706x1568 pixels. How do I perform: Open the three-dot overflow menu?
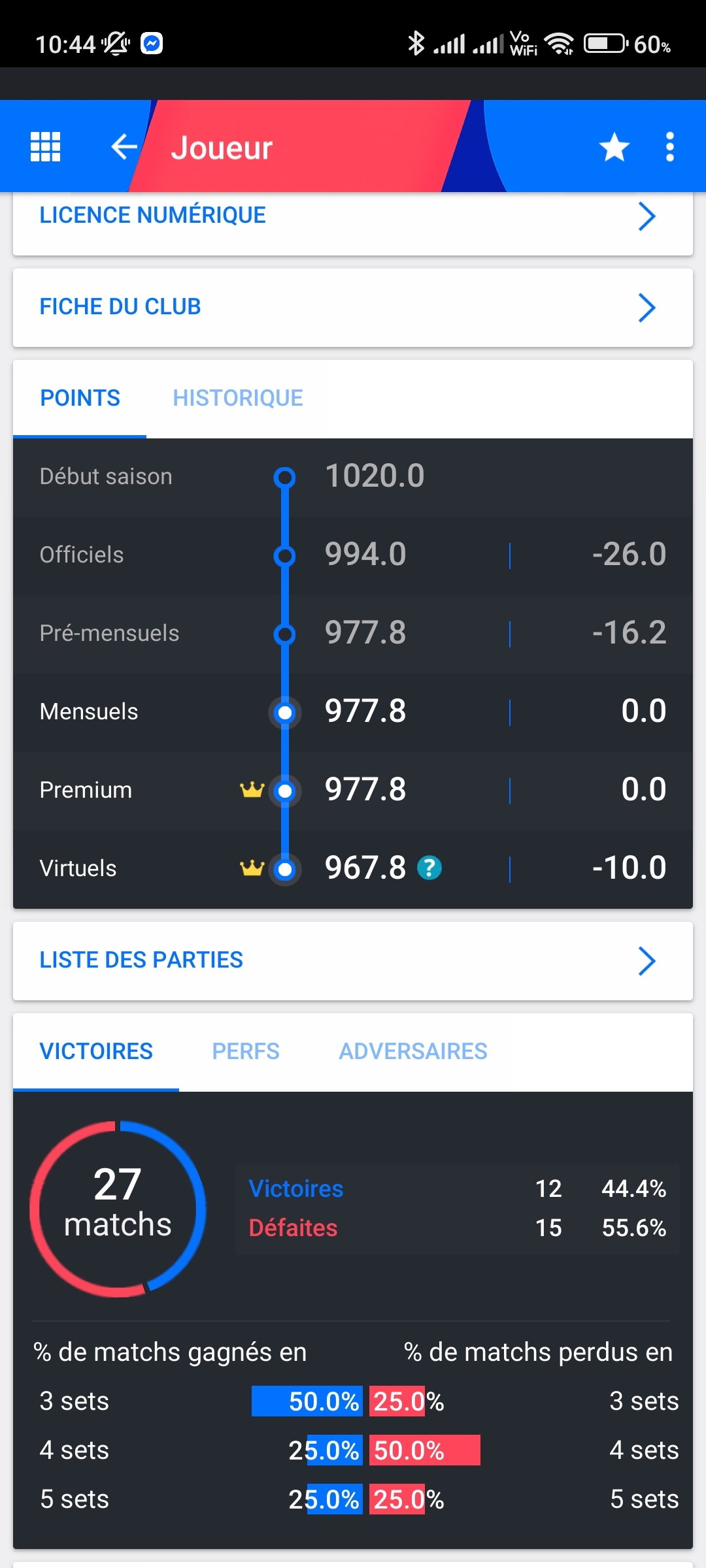[x=669, y=147]
